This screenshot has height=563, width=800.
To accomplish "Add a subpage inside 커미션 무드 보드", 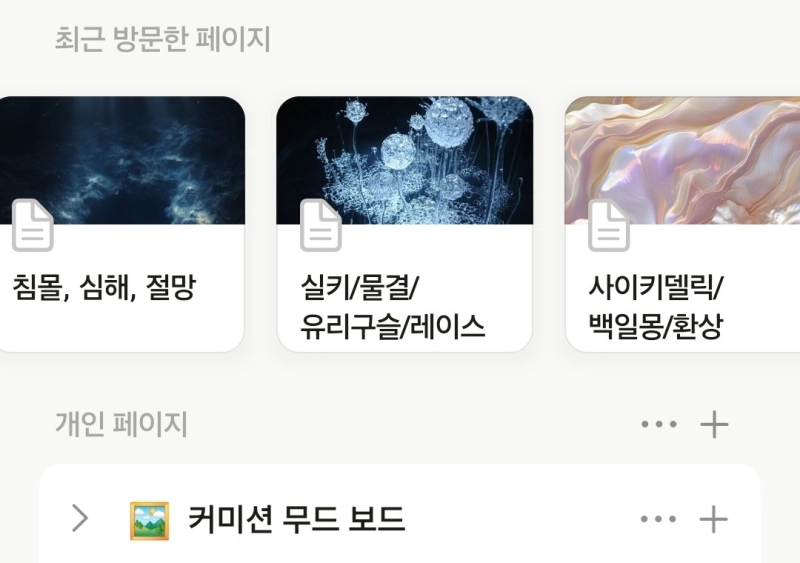I will click(714, 519).
